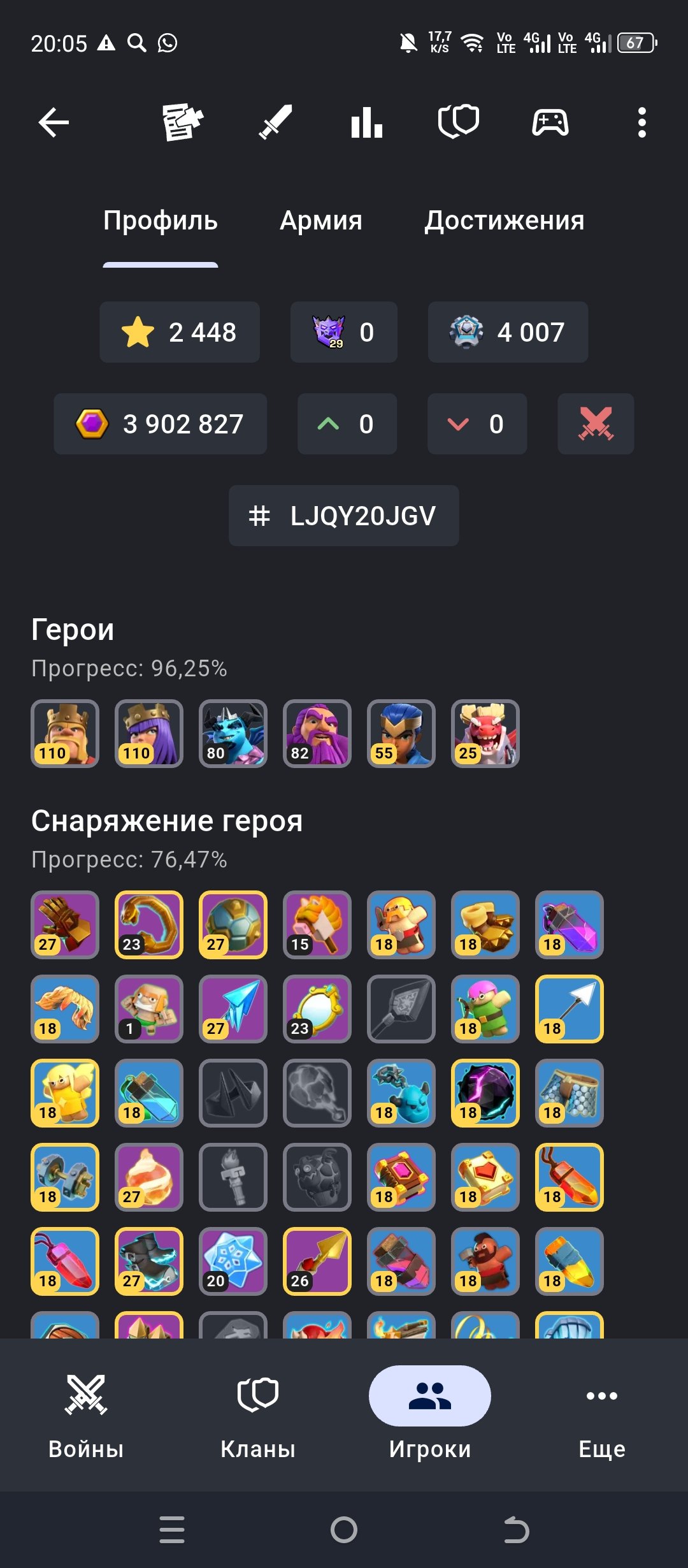Switch to the Достижения tab
688x1568 pixels.
(x=505, y=221)
